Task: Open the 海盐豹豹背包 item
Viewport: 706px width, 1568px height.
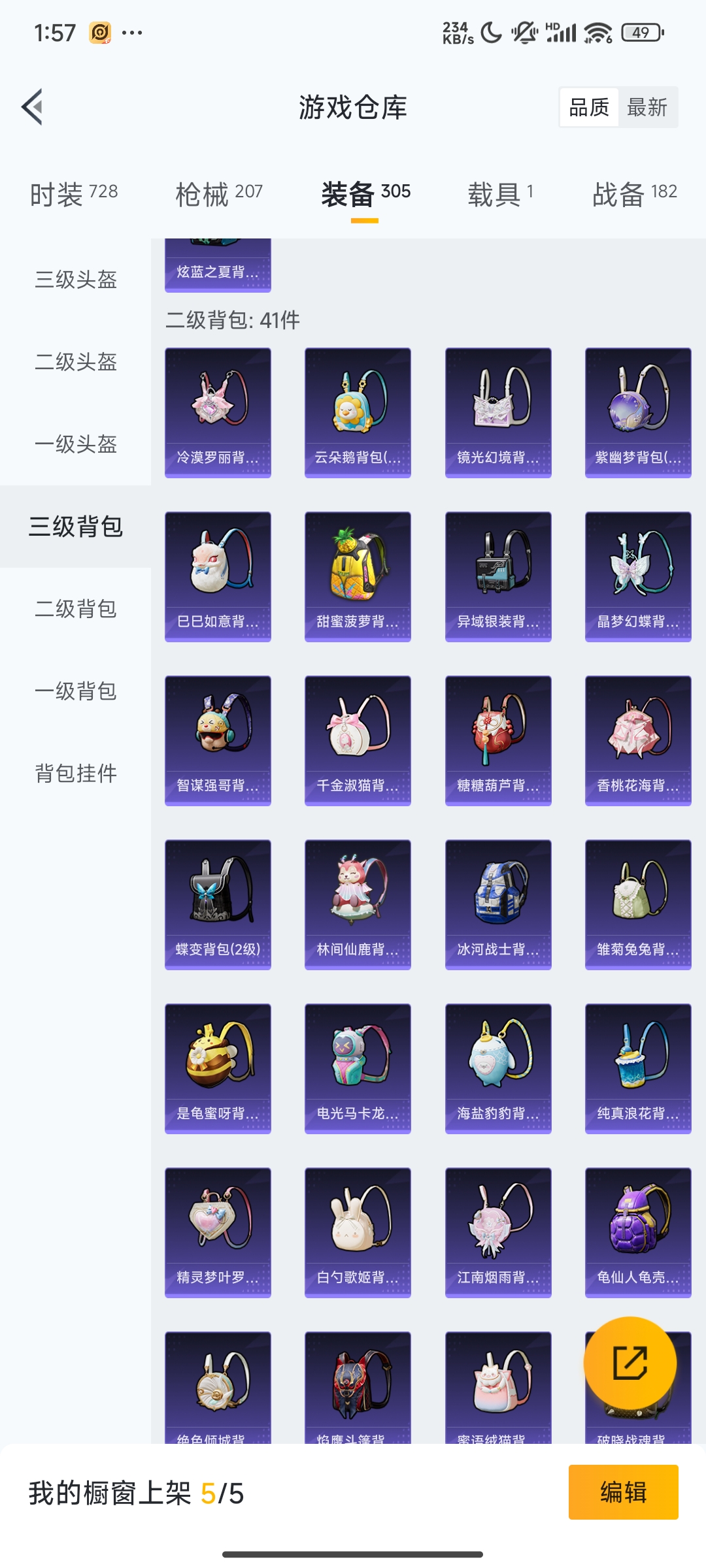Action: (498, 1068)
